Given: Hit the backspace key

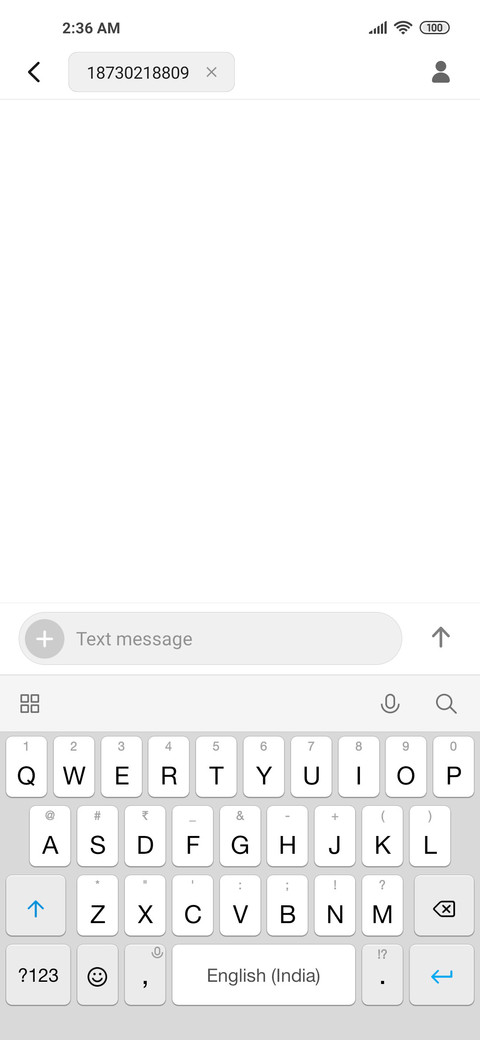Looking at the screenshot, I should [x=444, y=905].
